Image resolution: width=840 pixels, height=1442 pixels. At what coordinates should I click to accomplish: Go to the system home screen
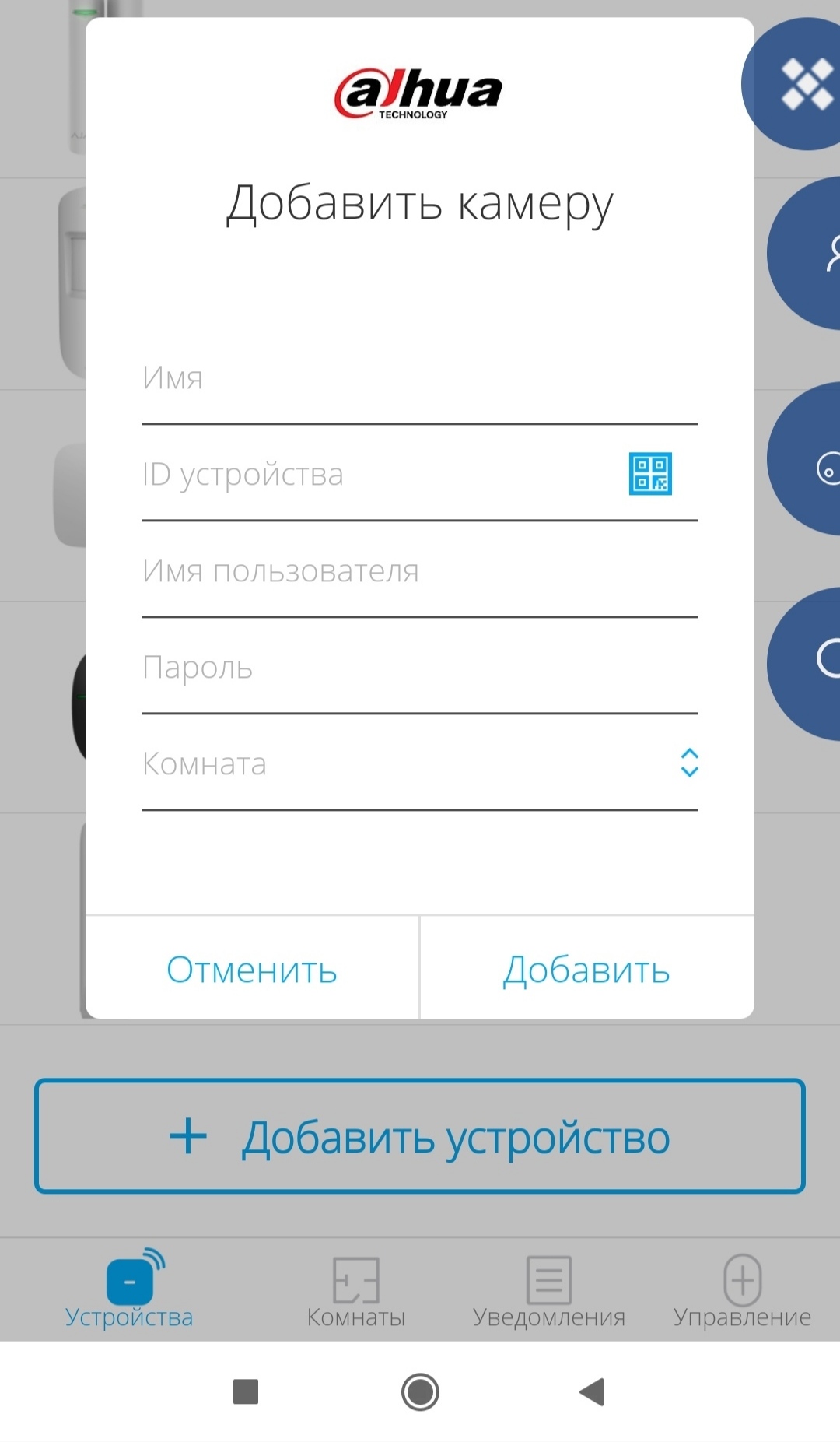(x=420, y=1391)
